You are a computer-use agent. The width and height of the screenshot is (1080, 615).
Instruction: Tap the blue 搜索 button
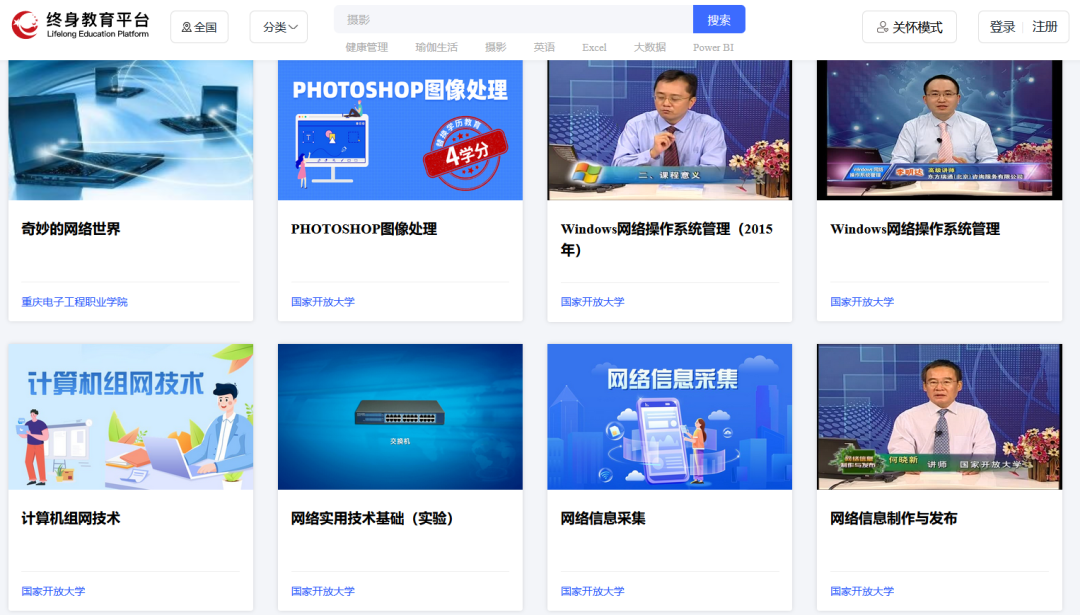[718, 19]
